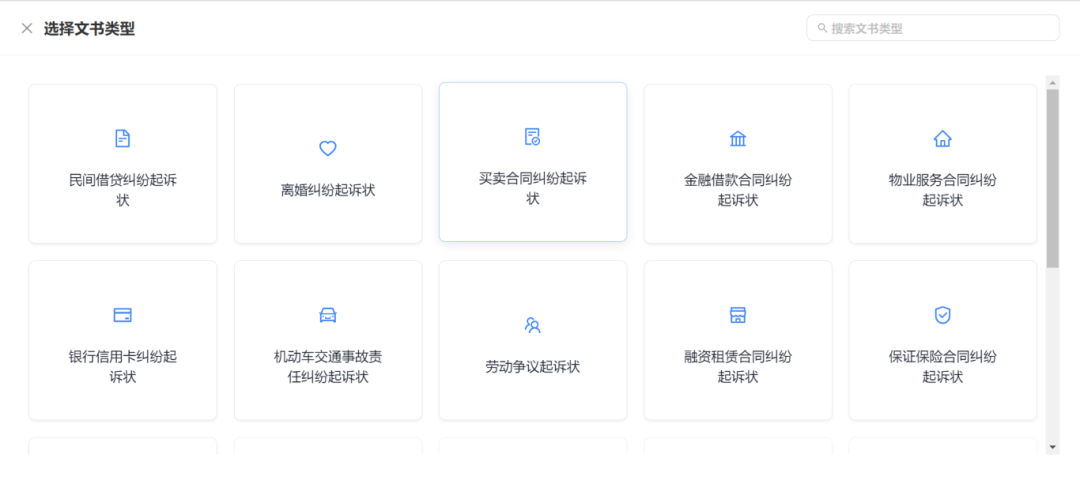Select 劳动争议起诉状 card

point(533,340)
